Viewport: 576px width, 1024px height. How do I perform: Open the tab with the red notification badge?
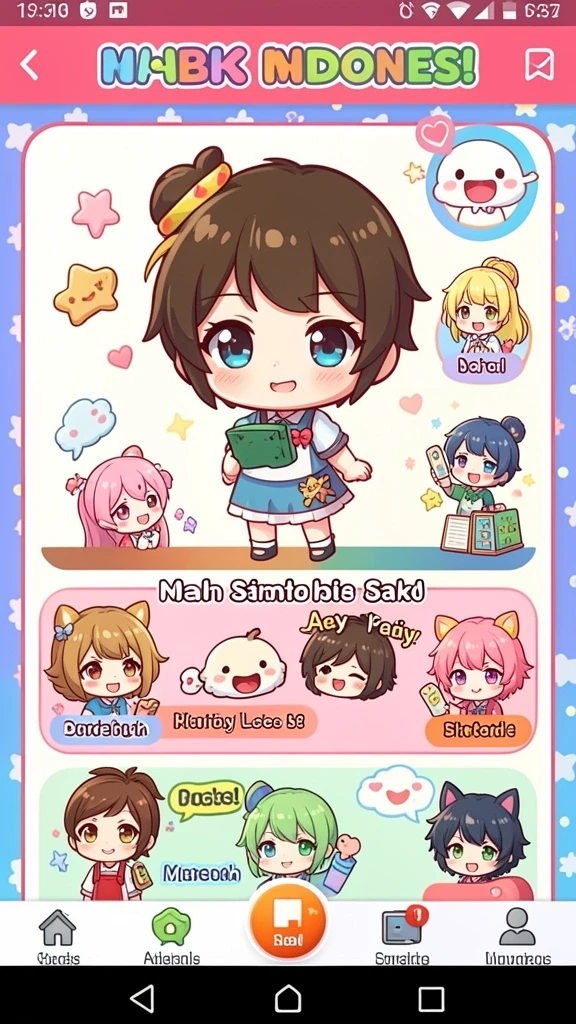(x=402, y=936)
